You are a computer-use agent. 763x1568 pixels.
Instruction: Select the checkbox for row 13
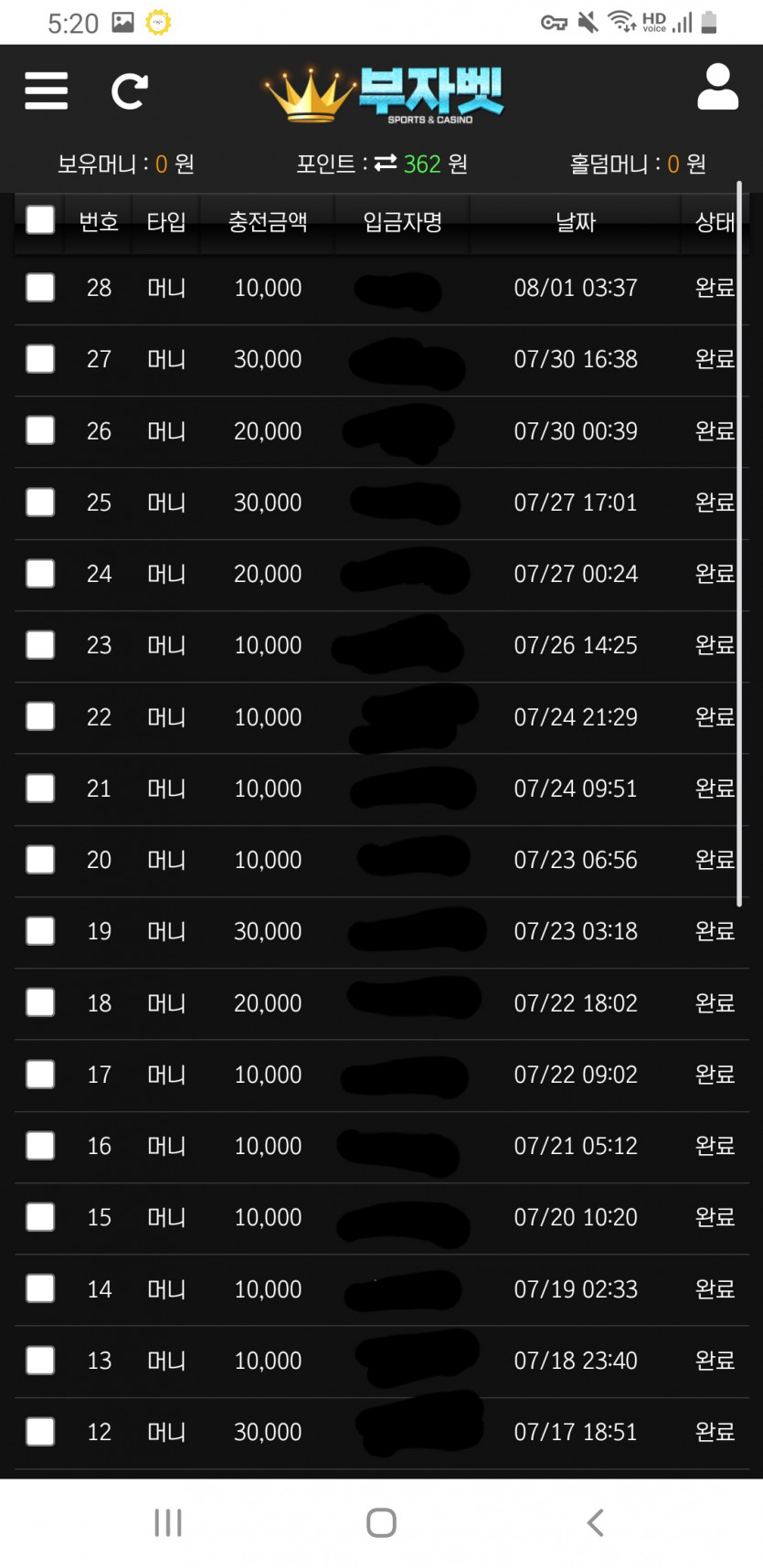40,1361
